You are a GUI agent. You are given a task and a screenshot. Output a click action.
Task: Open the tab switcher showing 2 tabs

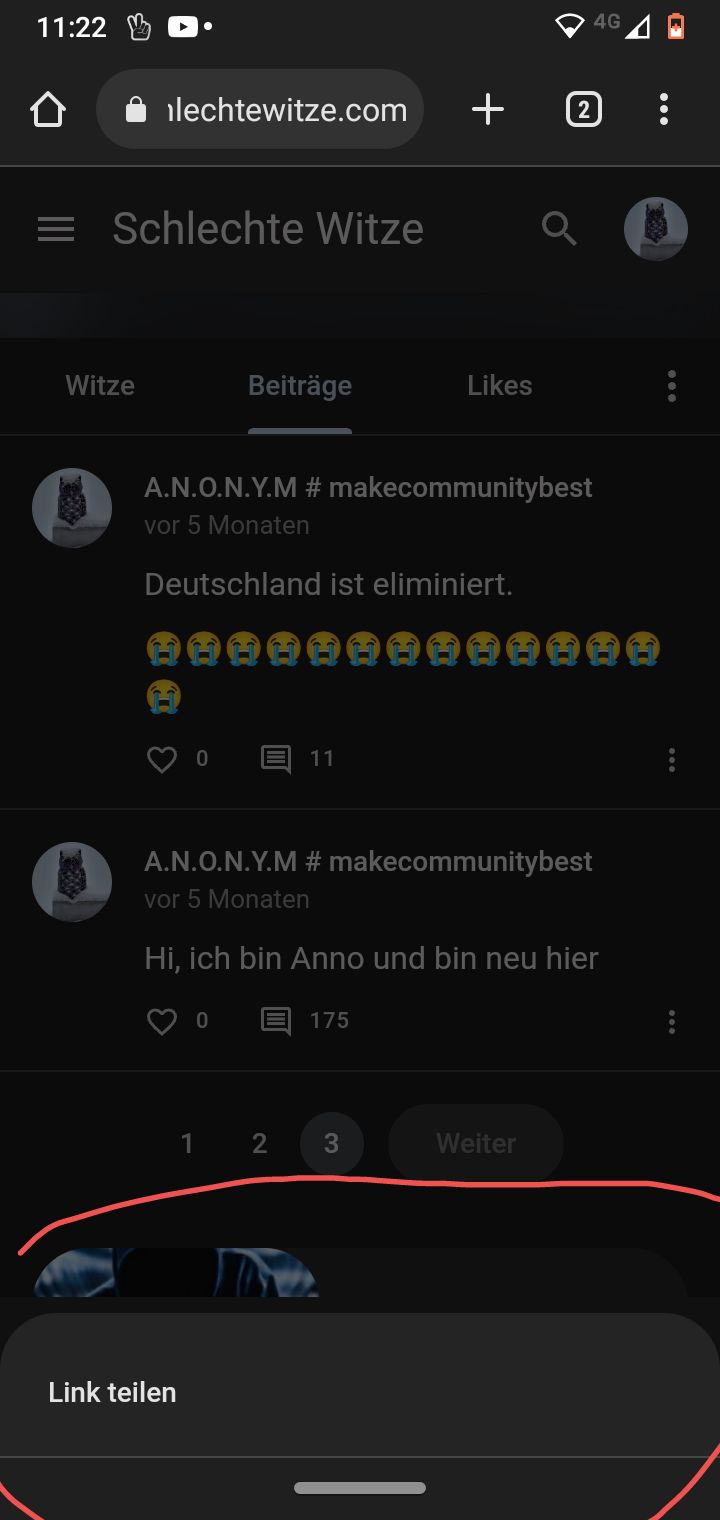[x=584, y=110]
